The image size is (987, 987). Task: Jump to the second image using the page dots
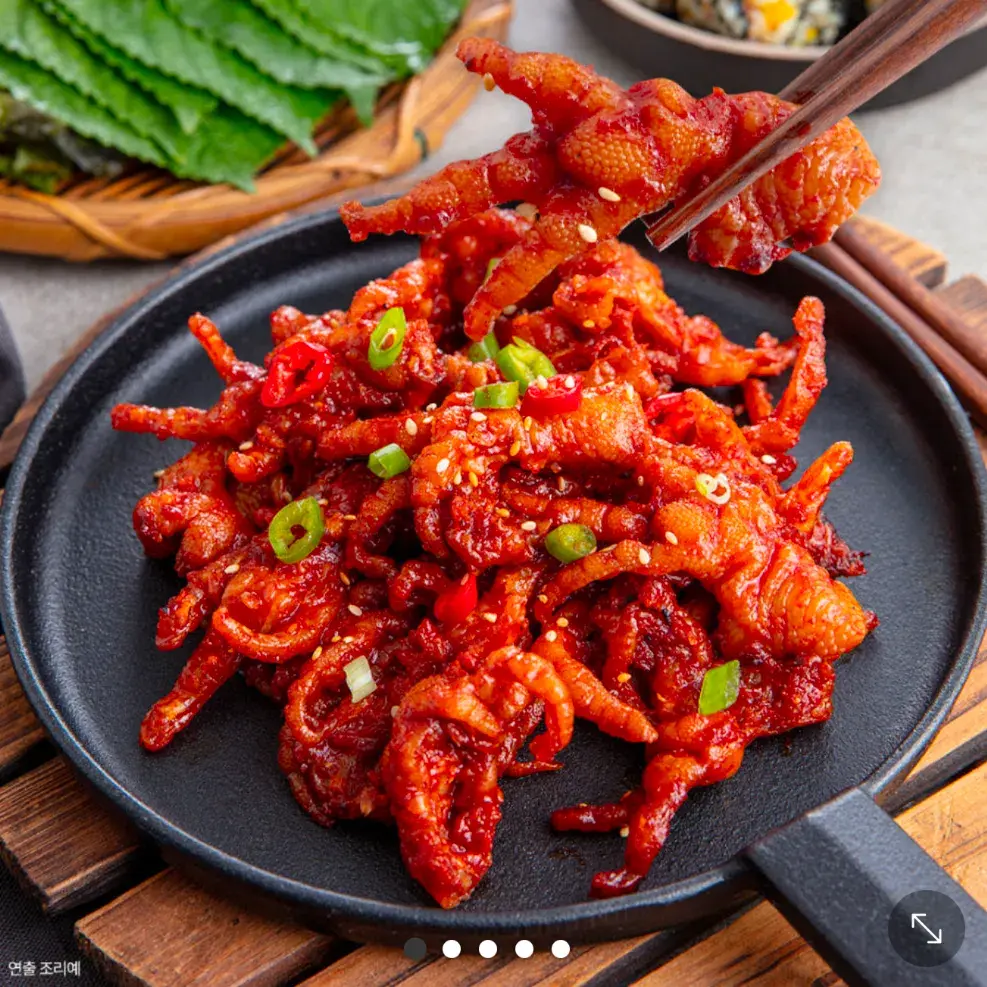[x=452, y=948]
